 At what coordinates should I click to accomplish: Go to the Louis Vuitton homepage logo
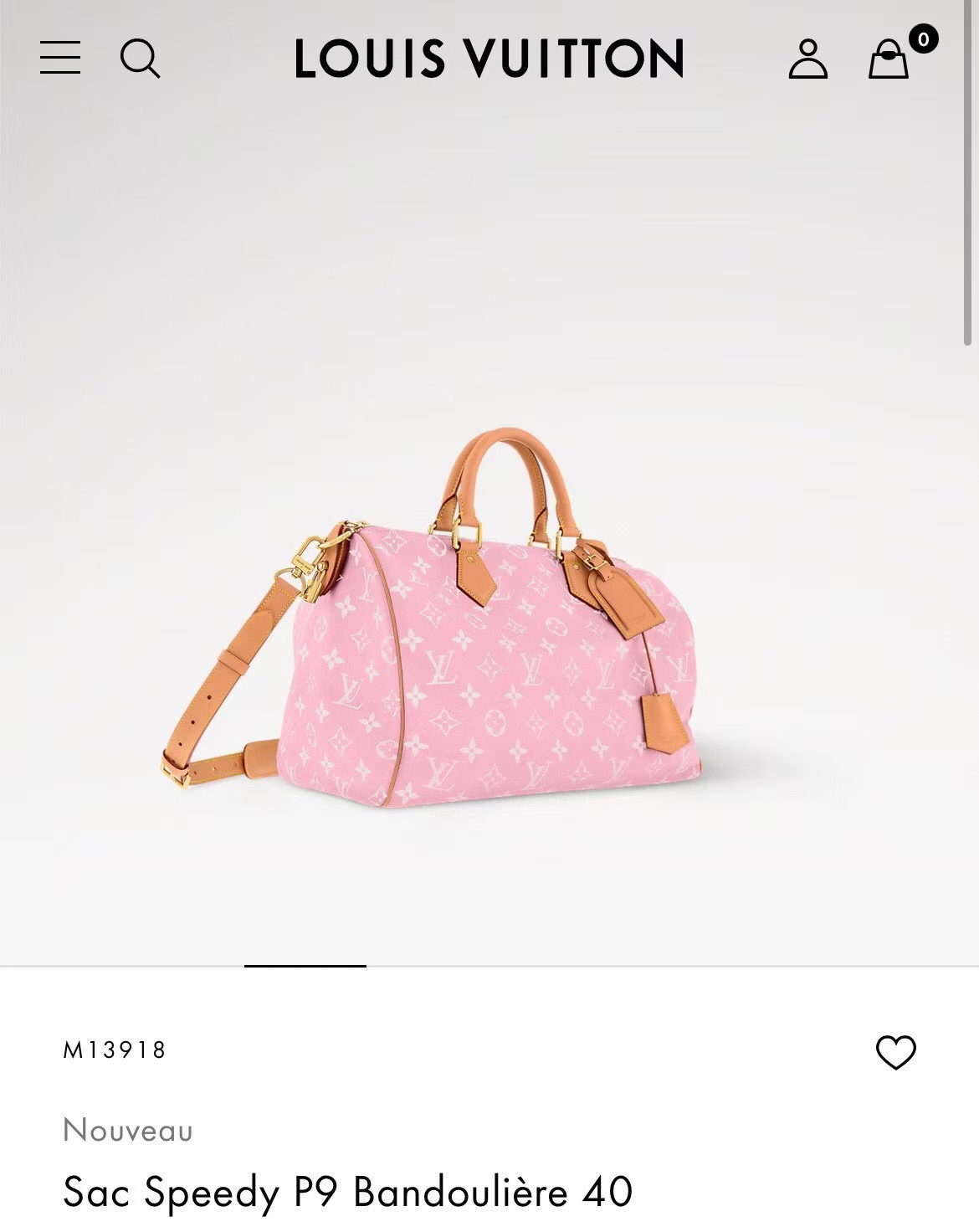click(x=489, y=59)
